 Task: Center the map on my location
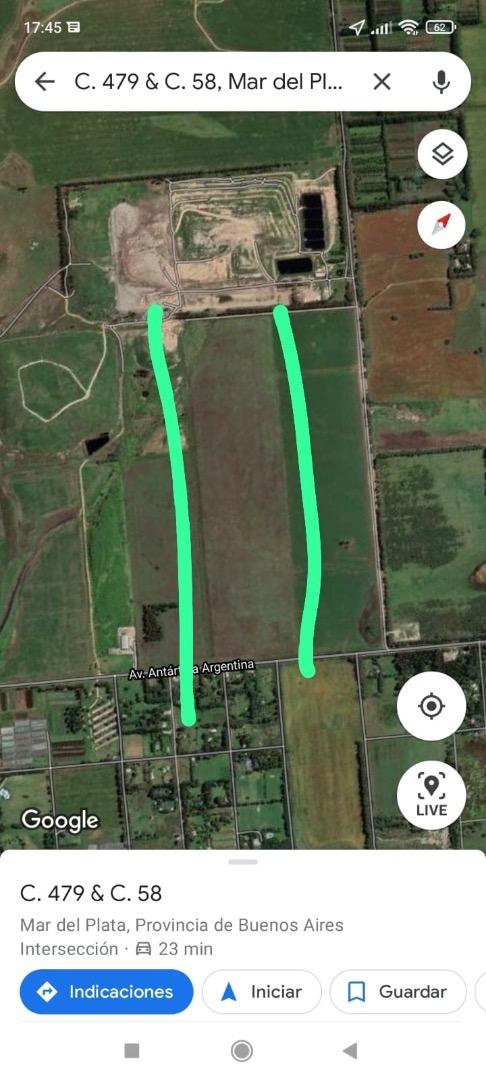pos(432,706)
